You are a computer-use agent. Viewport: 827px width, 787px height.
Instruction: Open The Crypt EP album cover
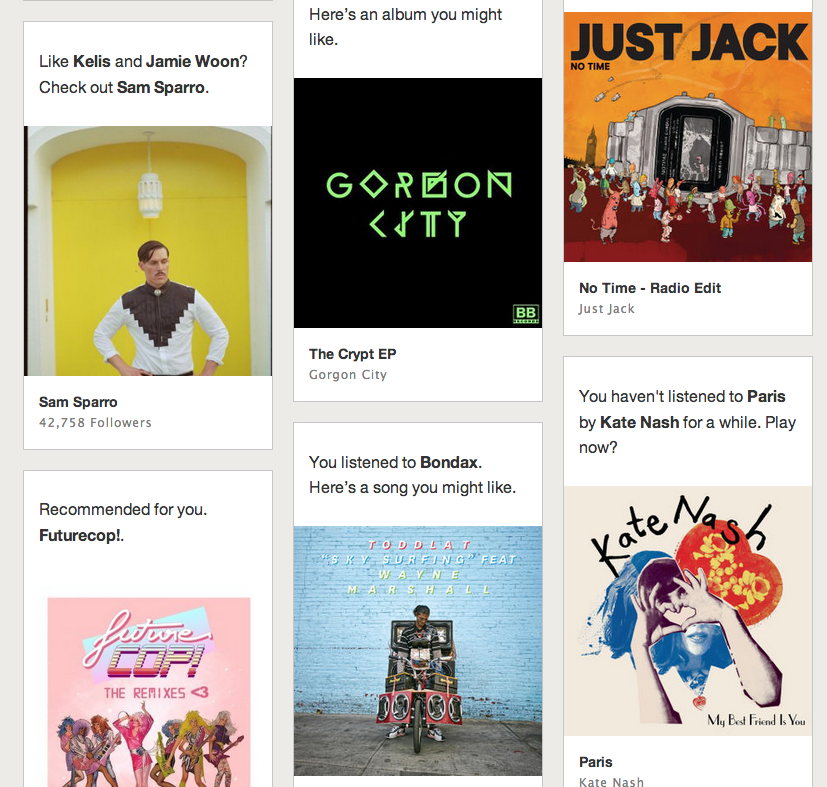pos(418,203)
